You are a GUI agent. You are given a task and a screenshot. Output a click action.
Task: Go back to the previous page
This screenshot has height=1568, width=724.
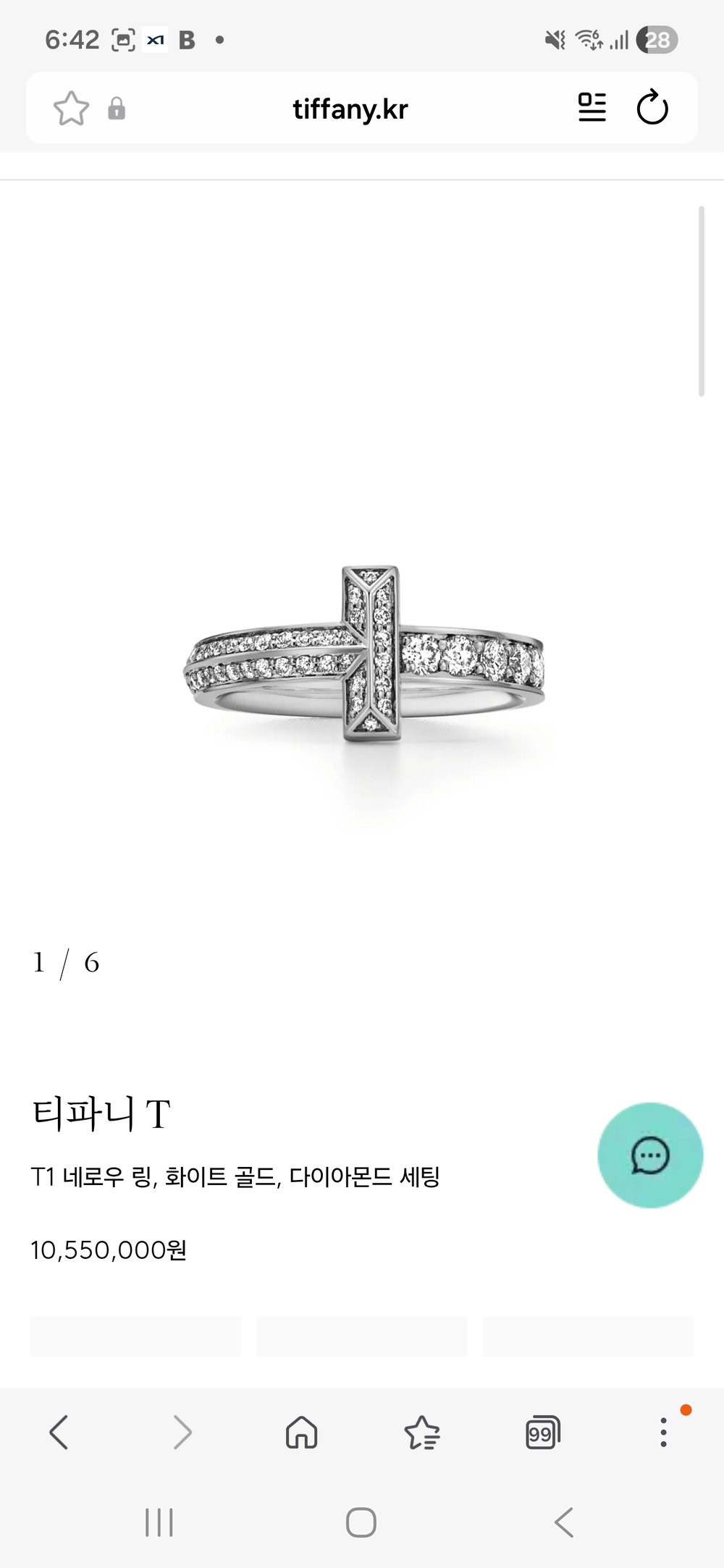click(59, 1432)
